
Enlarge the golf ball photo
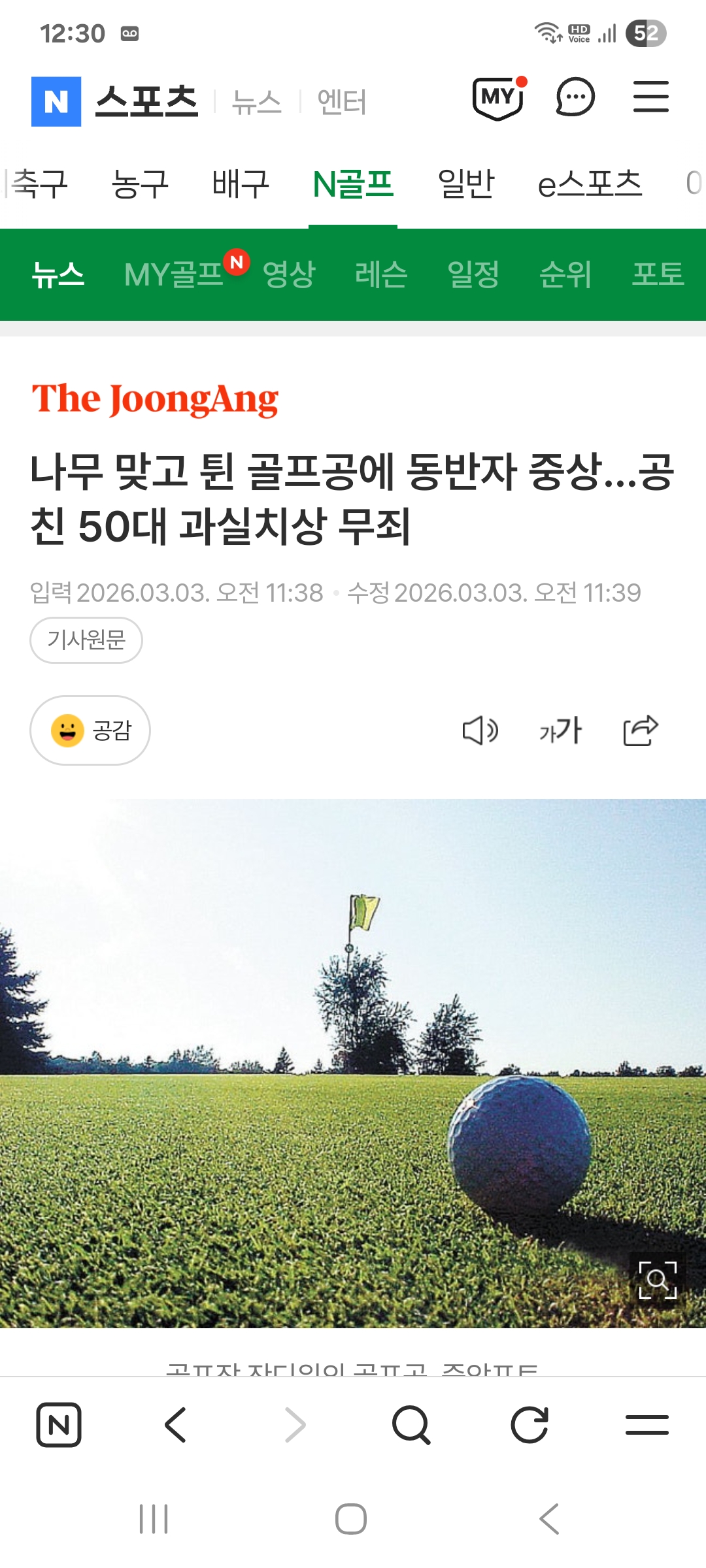point(657,1279)
